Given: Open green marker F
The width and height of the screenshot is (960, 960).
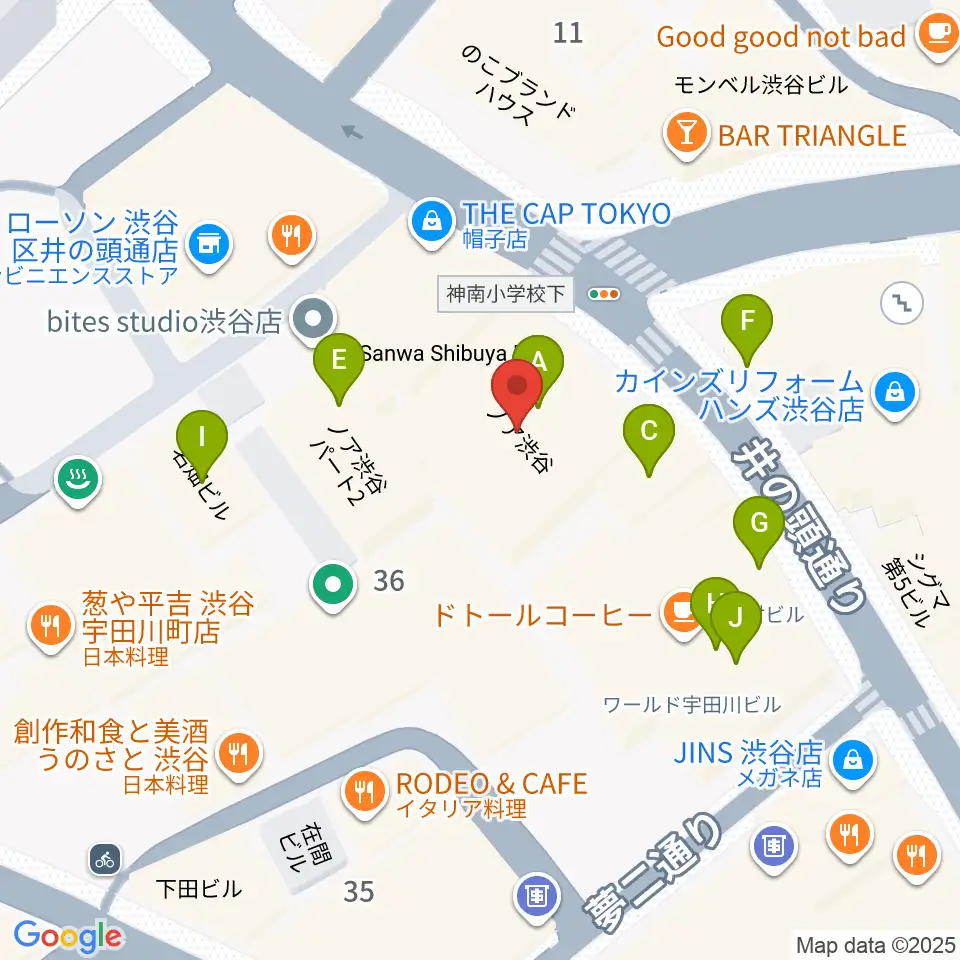Looking at the screenshot, I should click(746, 324).
